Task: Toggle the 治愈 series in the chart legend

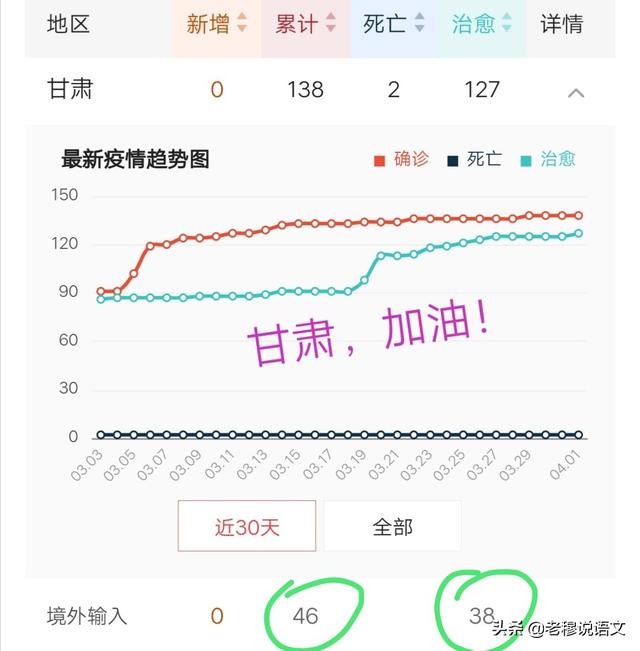Action: point(549,159)
